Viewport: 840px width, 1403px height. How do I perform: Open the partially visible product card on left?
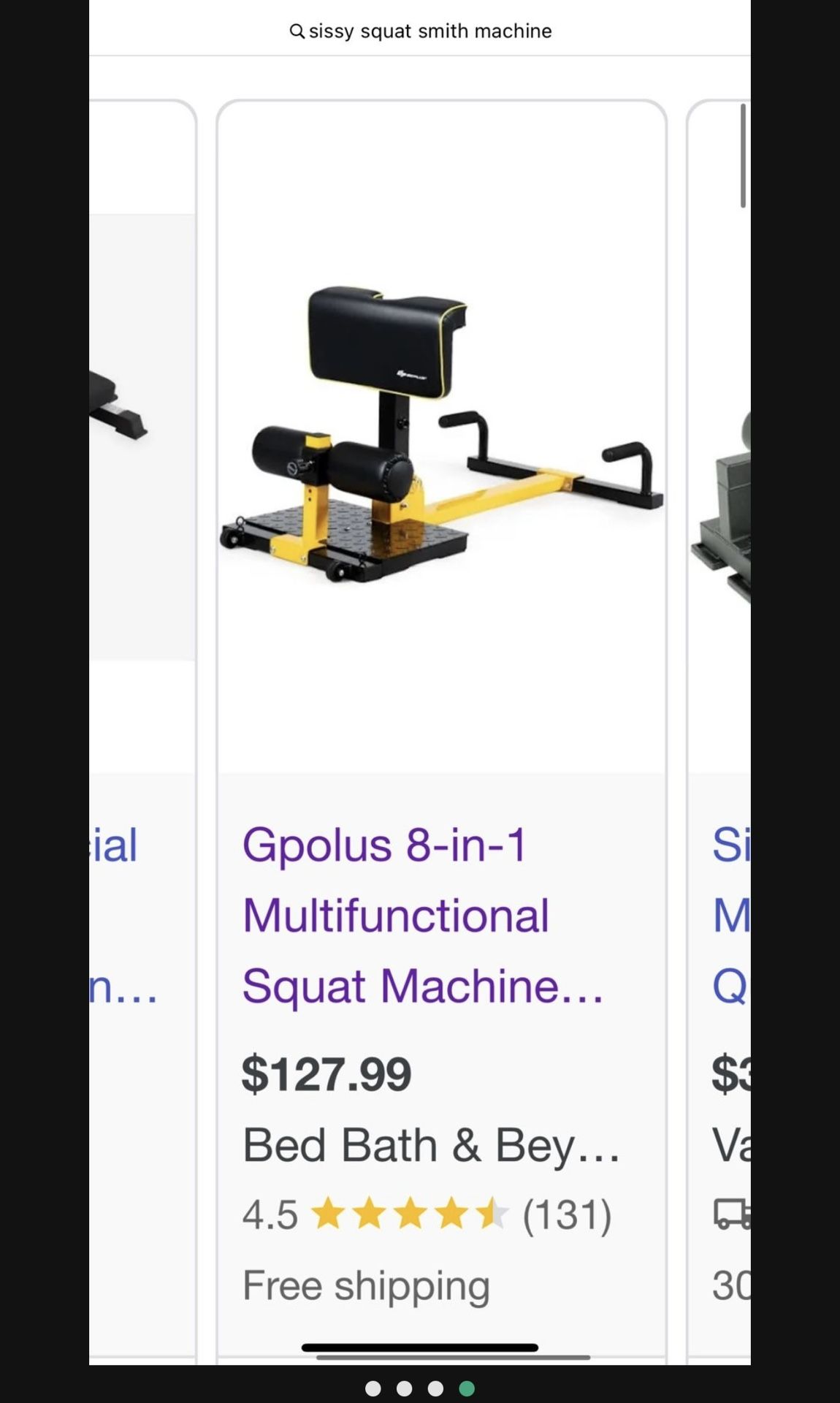click(142, 731)
